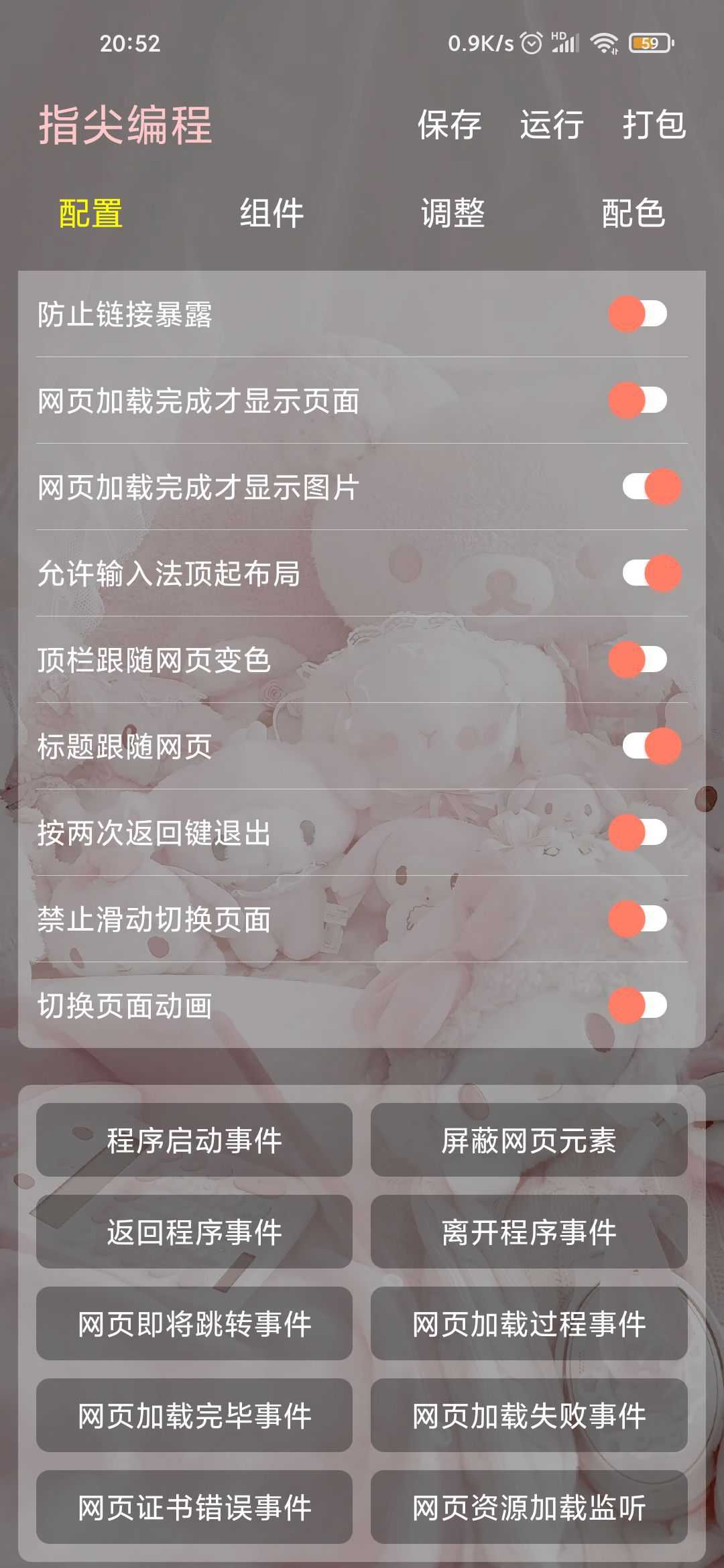The image size is (724, 1568).
Task: Toggle 网页加载完成才显示图片 switch
Action: pos(650,486)
